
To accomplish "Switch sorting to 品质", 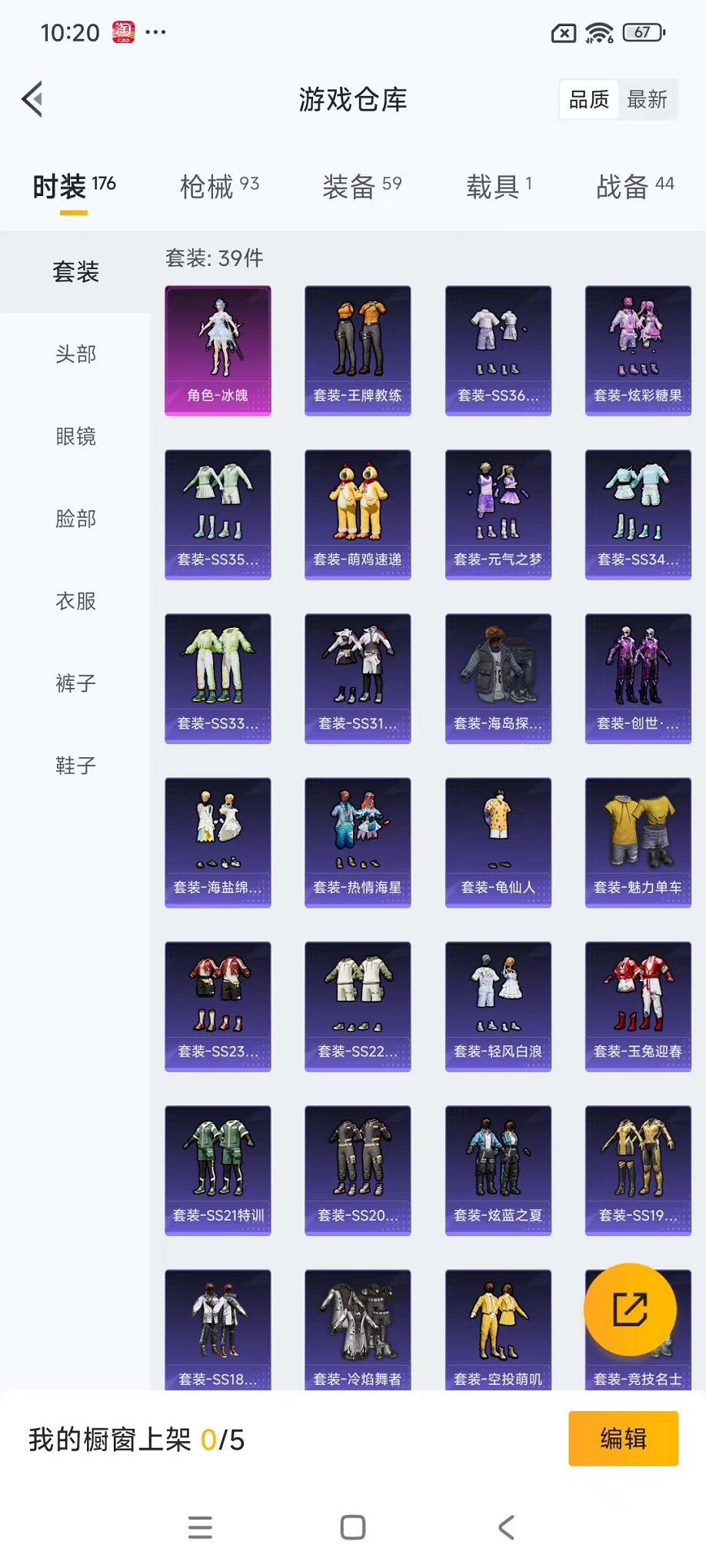I will 587,98.
